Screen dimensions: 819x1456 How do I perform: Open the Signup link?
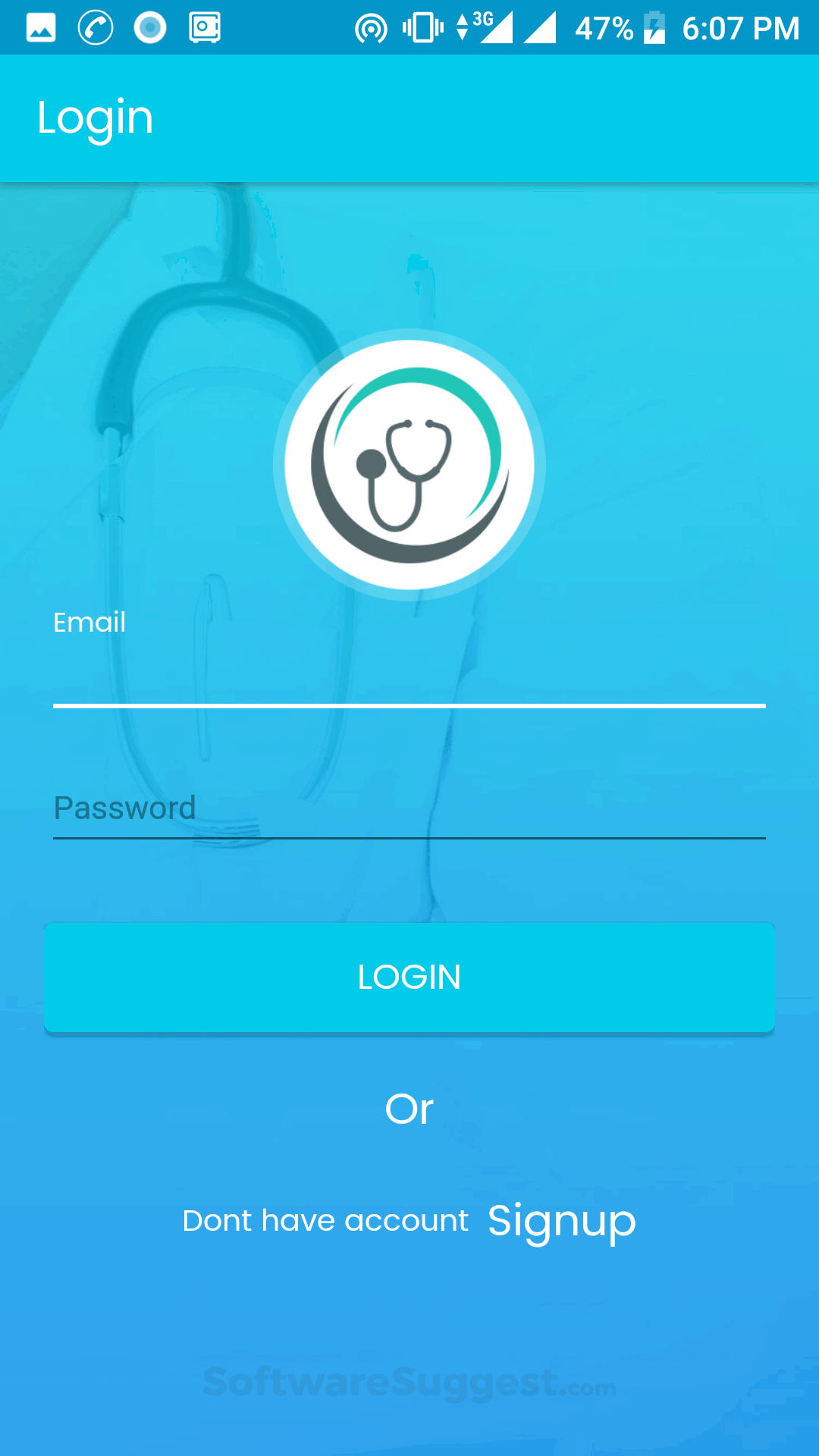pos(561,1221)
